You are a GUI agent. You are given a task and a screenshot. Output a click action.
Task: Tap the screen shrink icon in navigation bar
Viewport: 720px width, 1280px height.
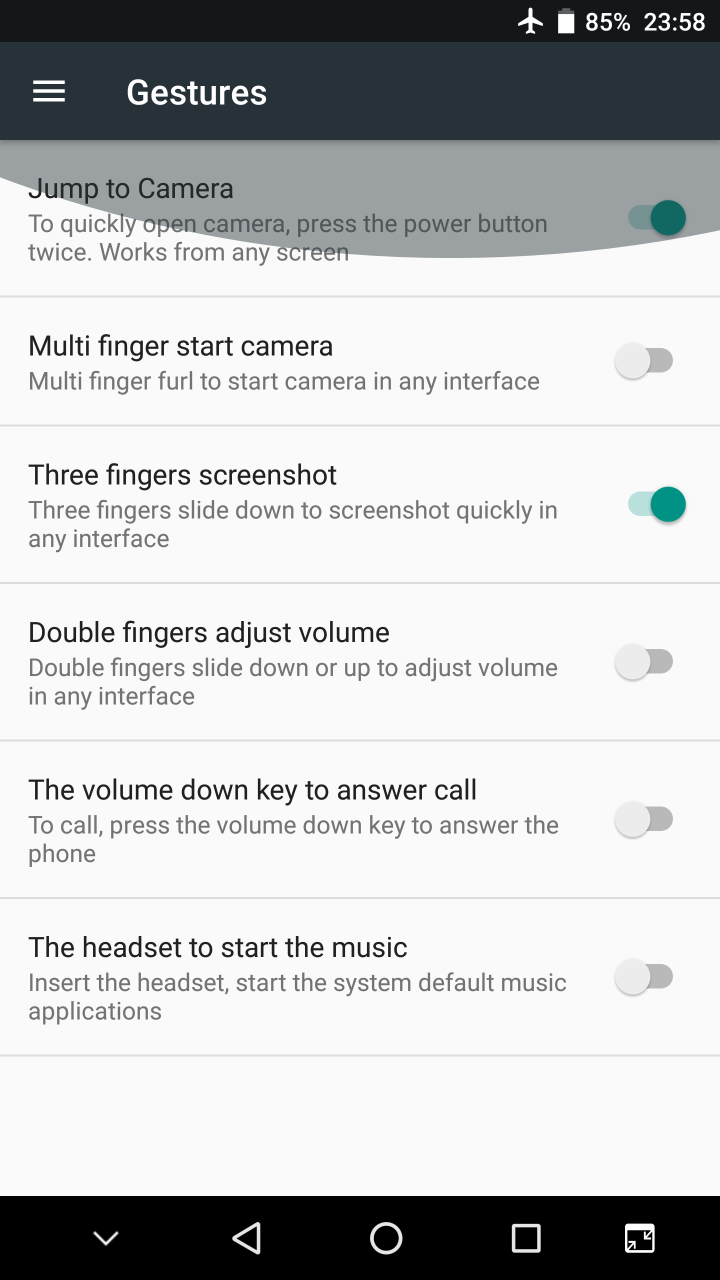(x=640, y=1238)
